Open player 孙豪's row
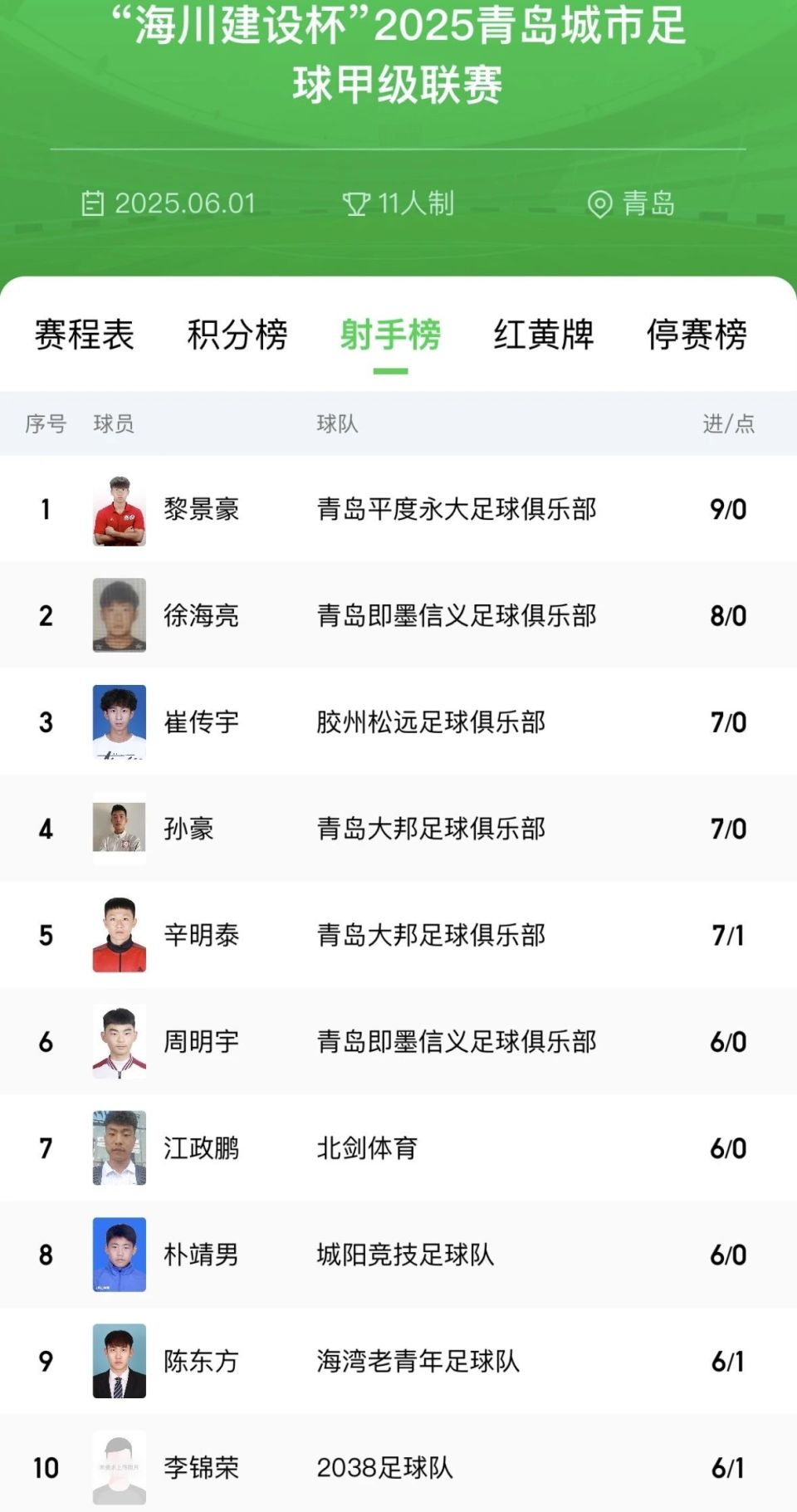Viewport: 797px width, 1512px height. (x=398, y=829)
